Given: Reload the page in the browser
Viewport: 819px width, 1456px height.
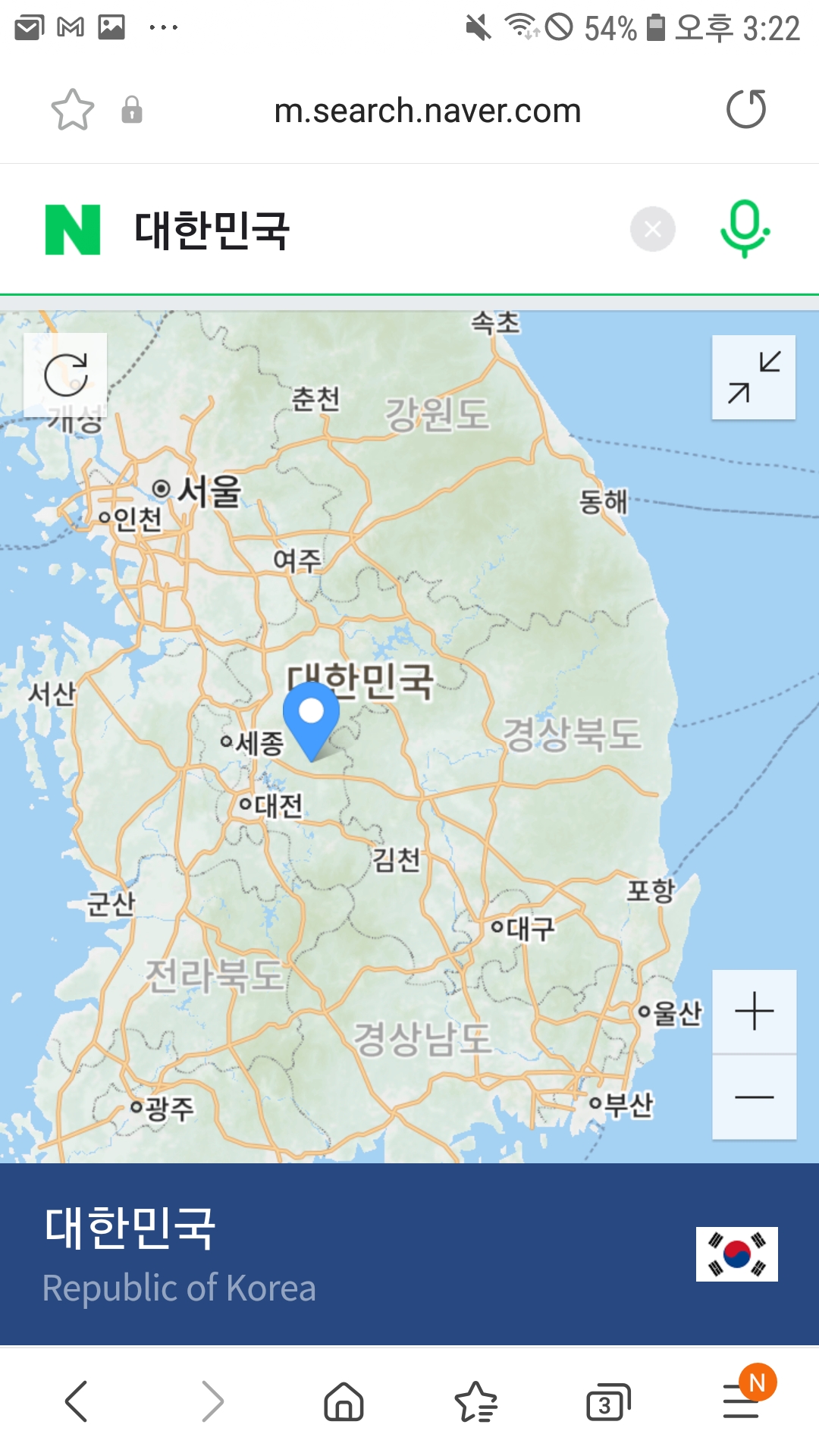Looking at the screenshot, I should point(746,110).
